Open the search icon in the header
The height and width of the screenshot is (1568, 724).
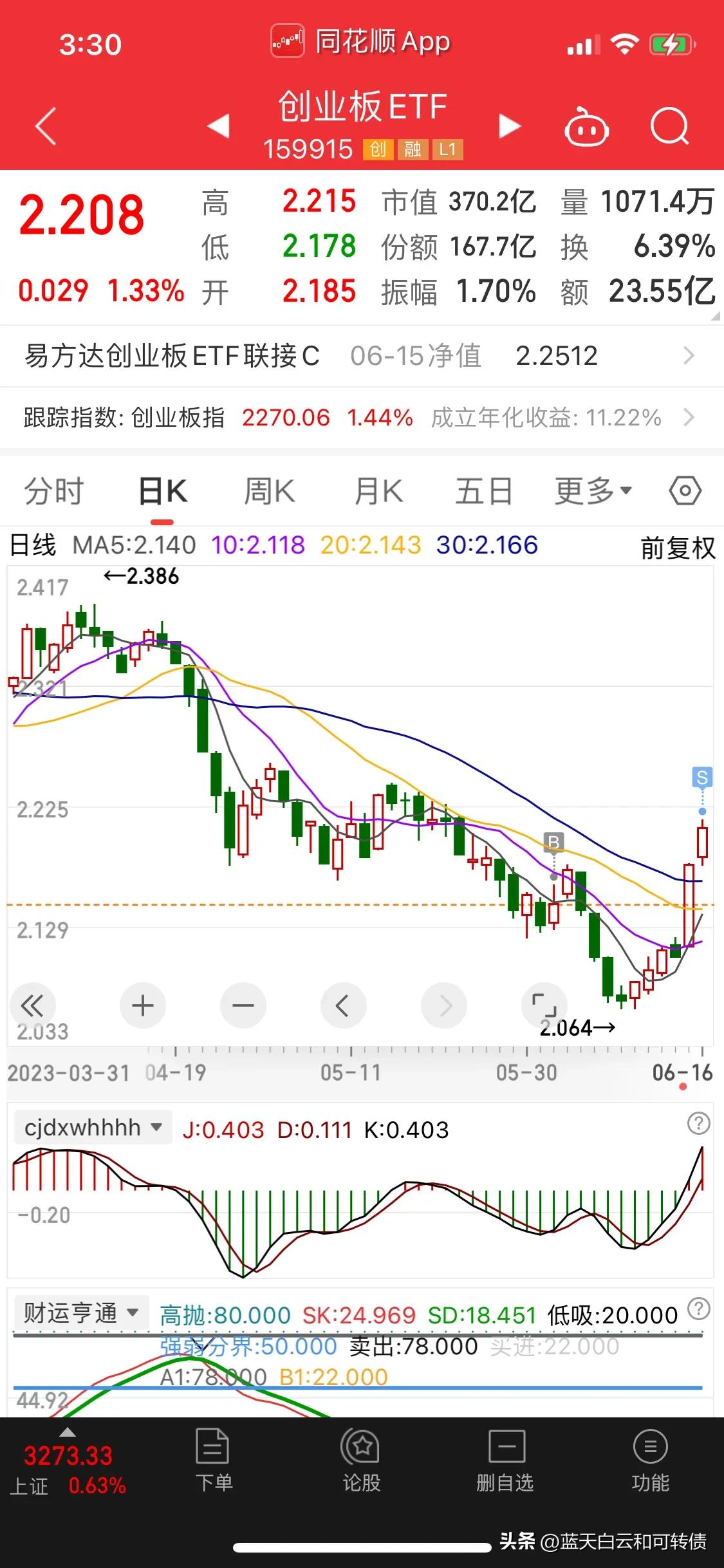[x=669, y=127]
